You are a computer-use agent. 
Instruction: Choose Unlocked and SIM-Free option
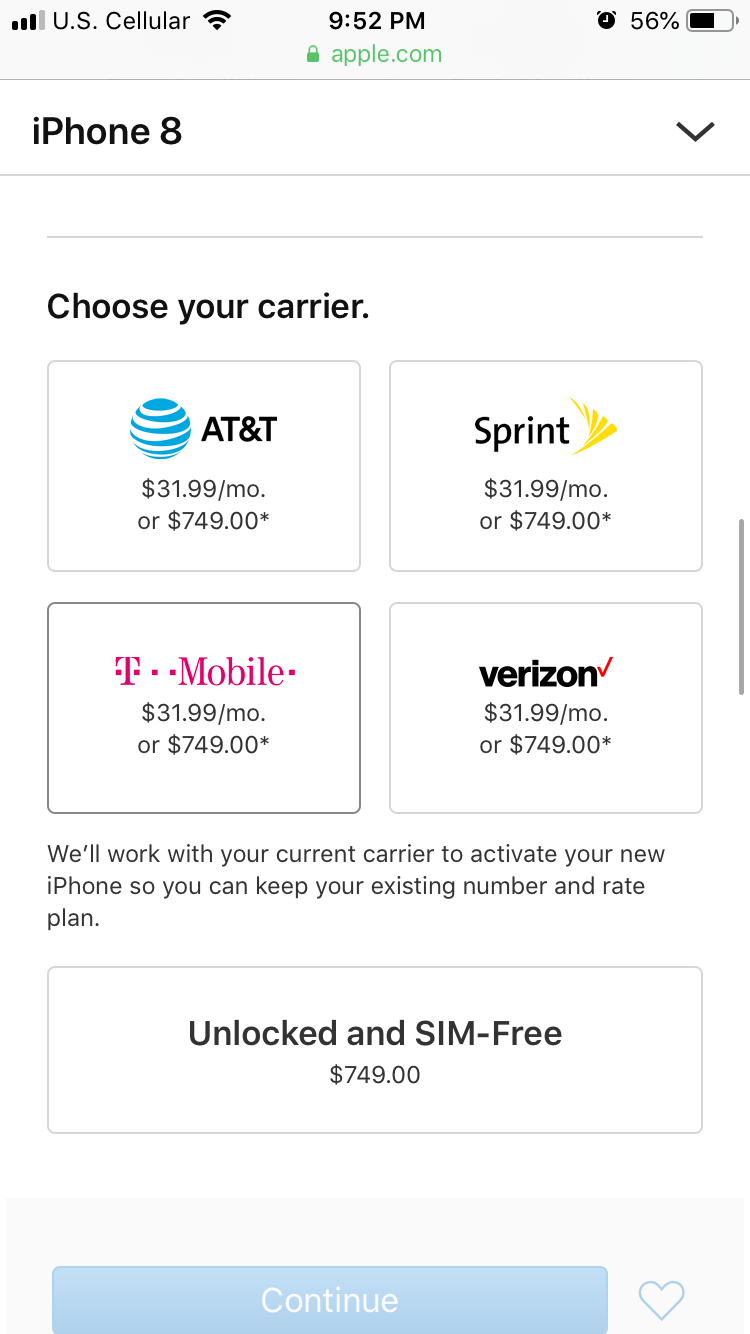pyautogui.click(x=375, y=1049)
